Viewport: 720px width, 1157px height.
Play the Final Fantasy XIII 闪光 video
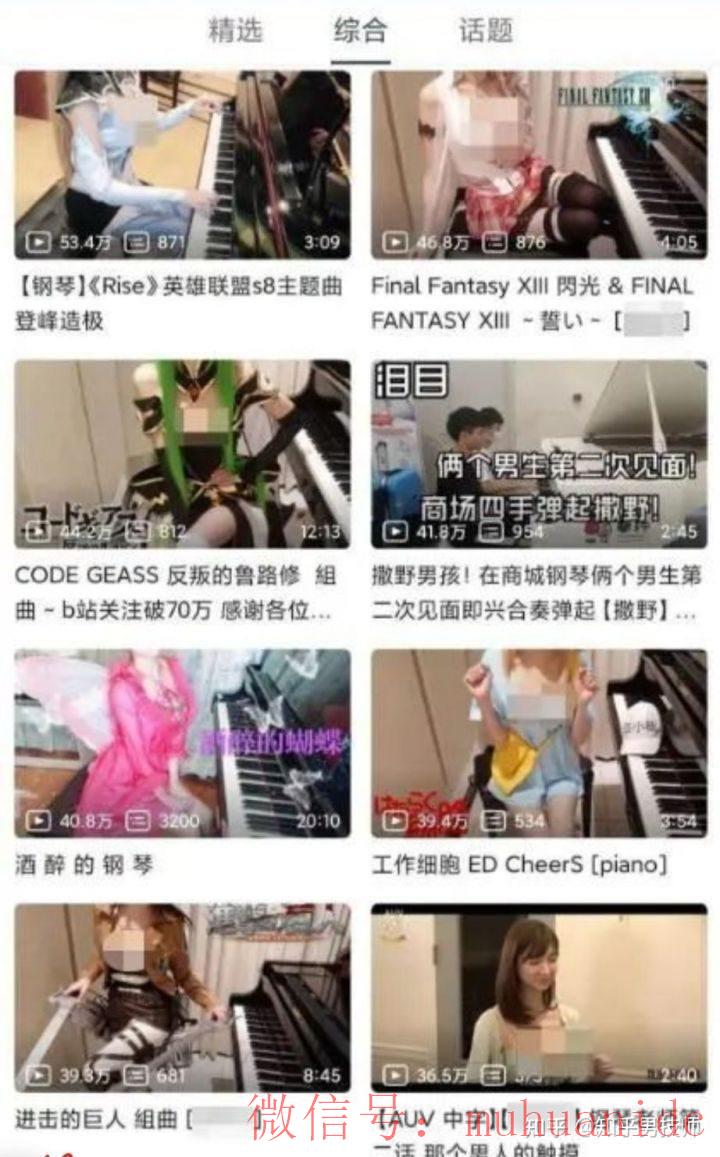539,165
